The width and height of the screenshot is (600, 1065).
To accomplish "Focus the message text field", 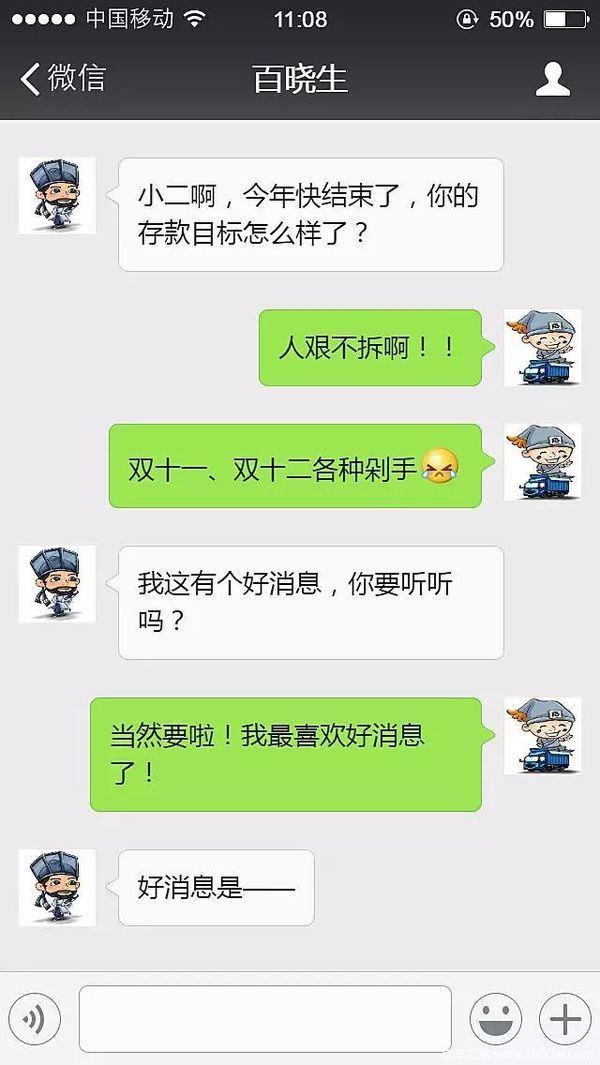I will pos(265,1019).
